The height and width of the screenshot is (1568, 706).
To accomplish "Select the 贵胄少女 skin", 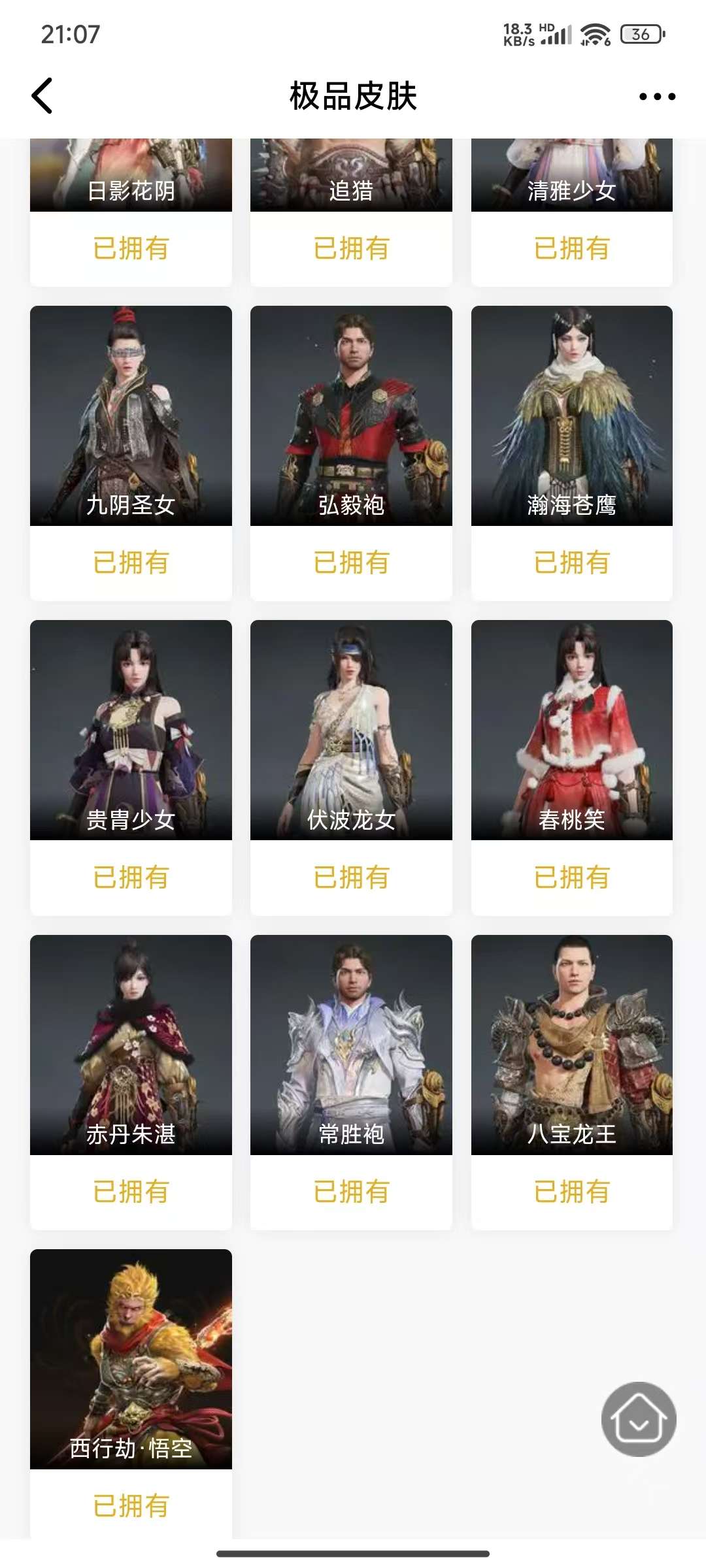I will click(131, 730).
